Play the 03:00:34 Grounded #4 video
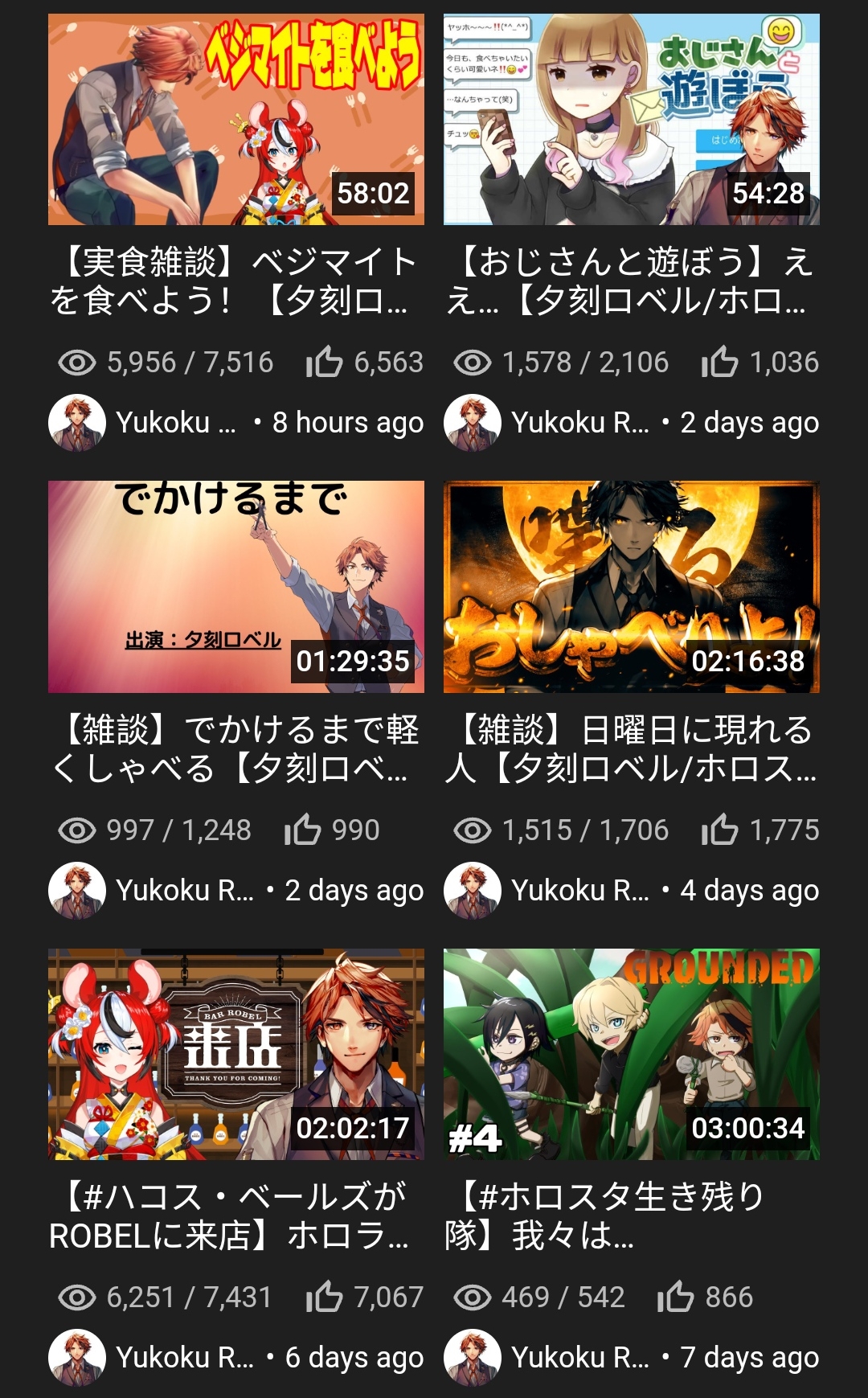The height and width of the screenshot is (1398, 868). coord(632,1054)
